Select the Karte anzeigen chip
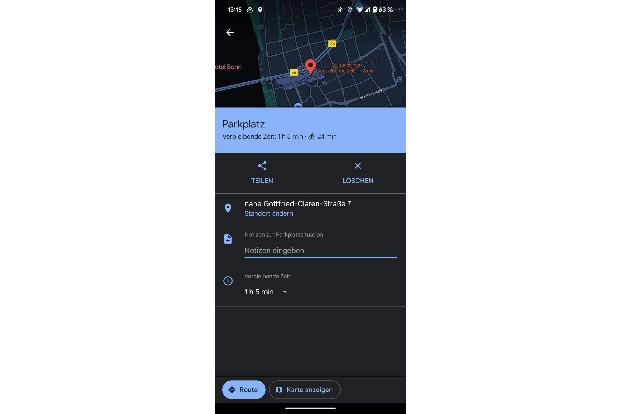Viewport: 621px width, 414px height. pyautogui.click(x=305, y=389)
